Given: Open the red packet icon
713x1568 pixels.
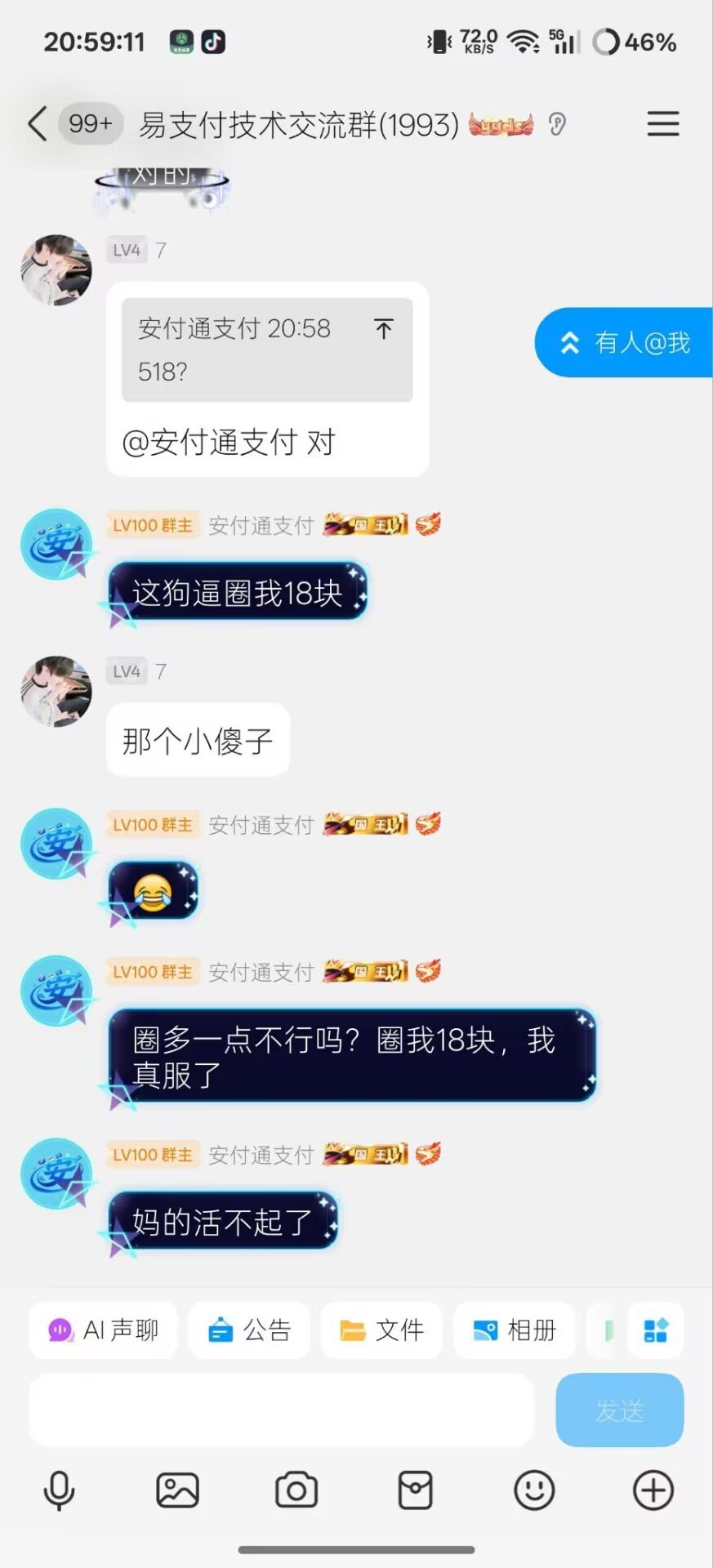Looking at the screenshot, I should point(415,1490).
